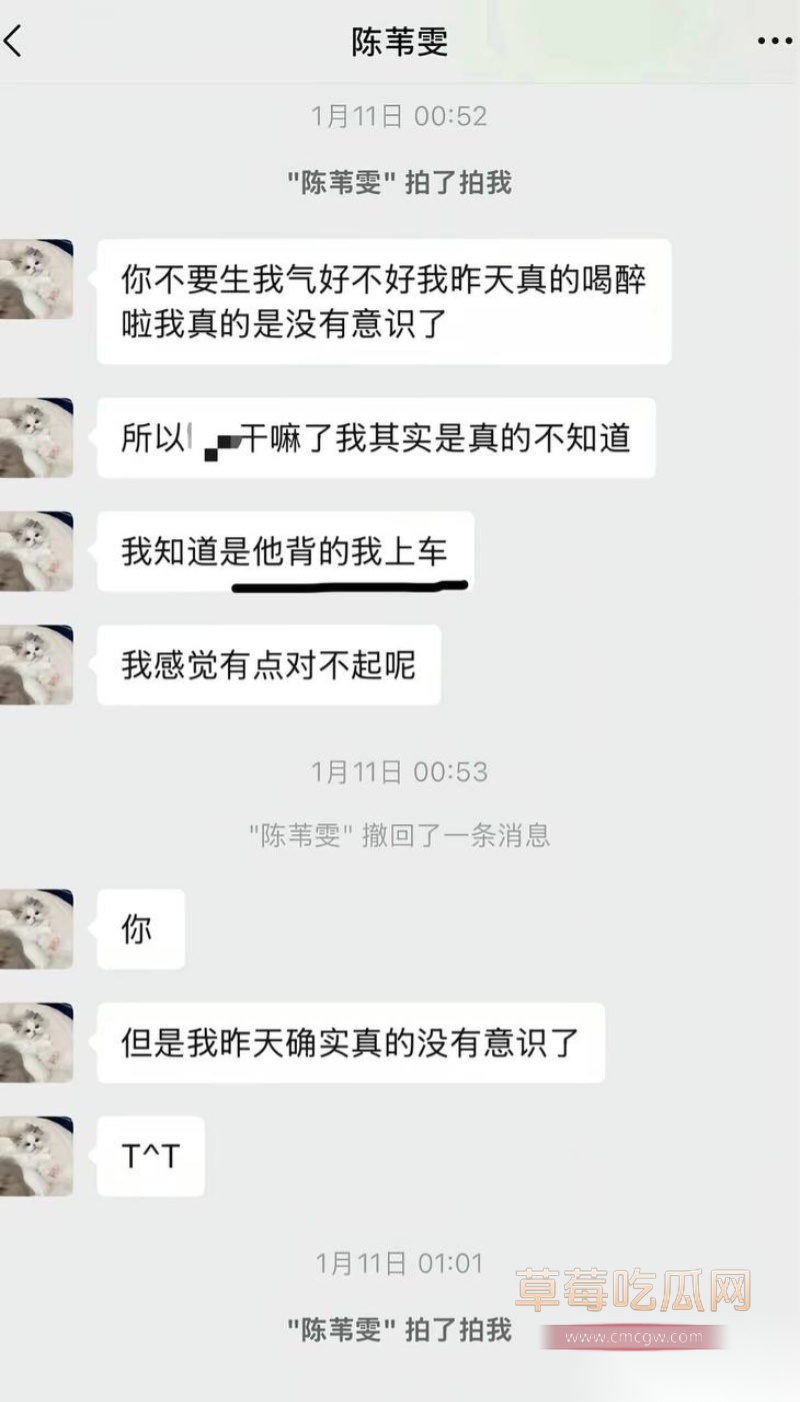Tap the '我感觉有点对不起呢' message bubble
The image size is (800, 1402).
(x=267, y=667)
